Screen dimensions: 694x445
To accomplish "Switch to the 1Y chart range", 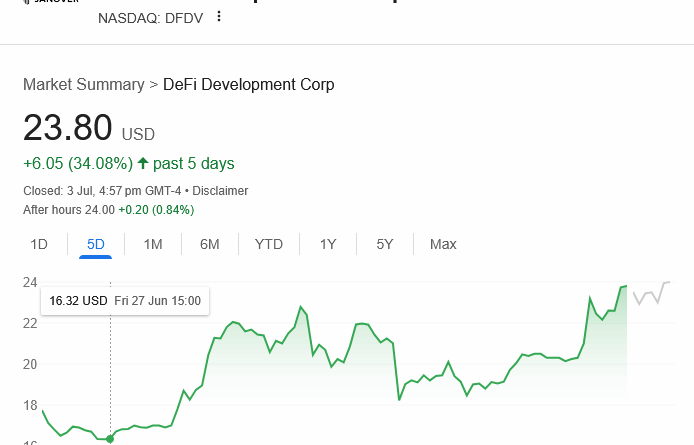I will coord(328,244).
